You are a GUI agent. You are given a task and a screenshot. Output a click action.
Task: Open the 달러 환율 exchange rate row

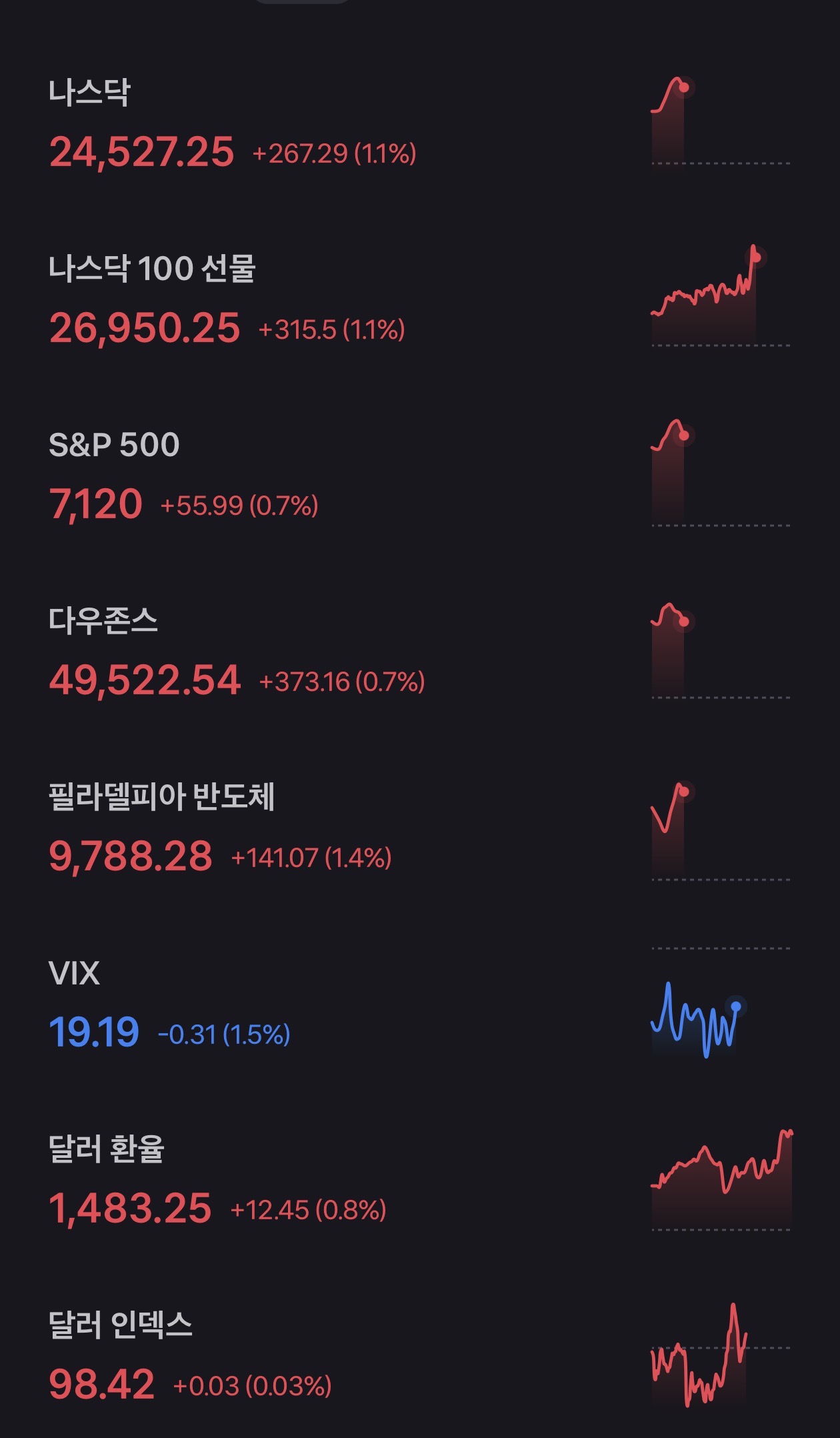(420, 1181)
